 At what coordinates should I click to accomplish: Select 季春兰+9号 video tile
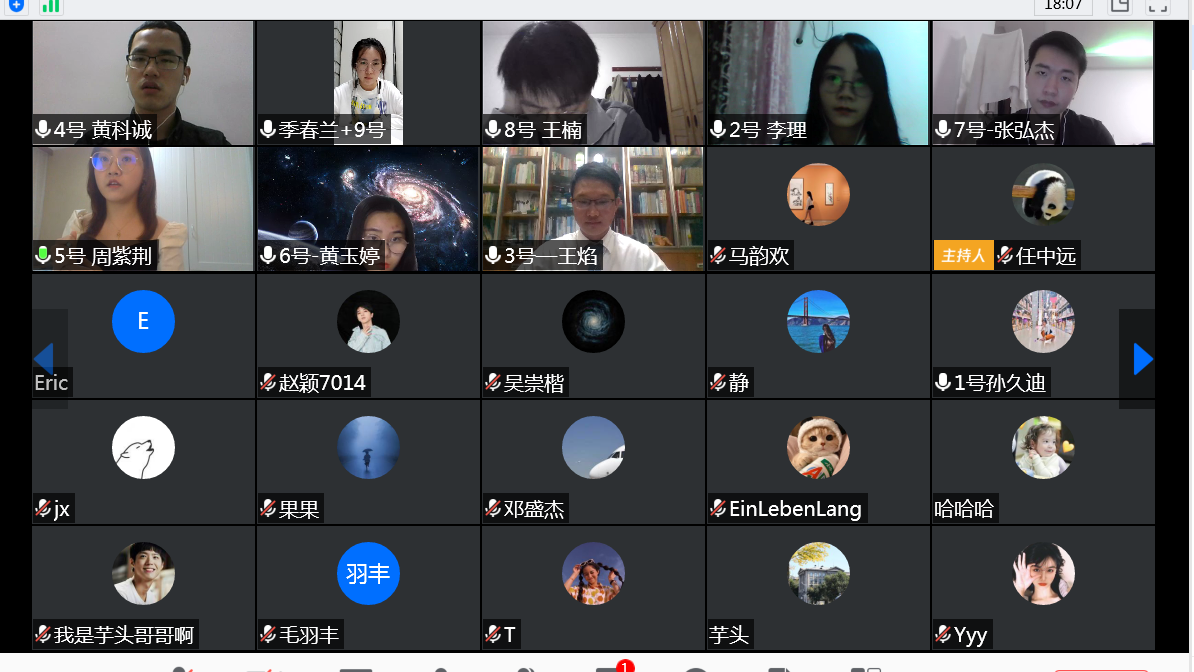point(368,82)
